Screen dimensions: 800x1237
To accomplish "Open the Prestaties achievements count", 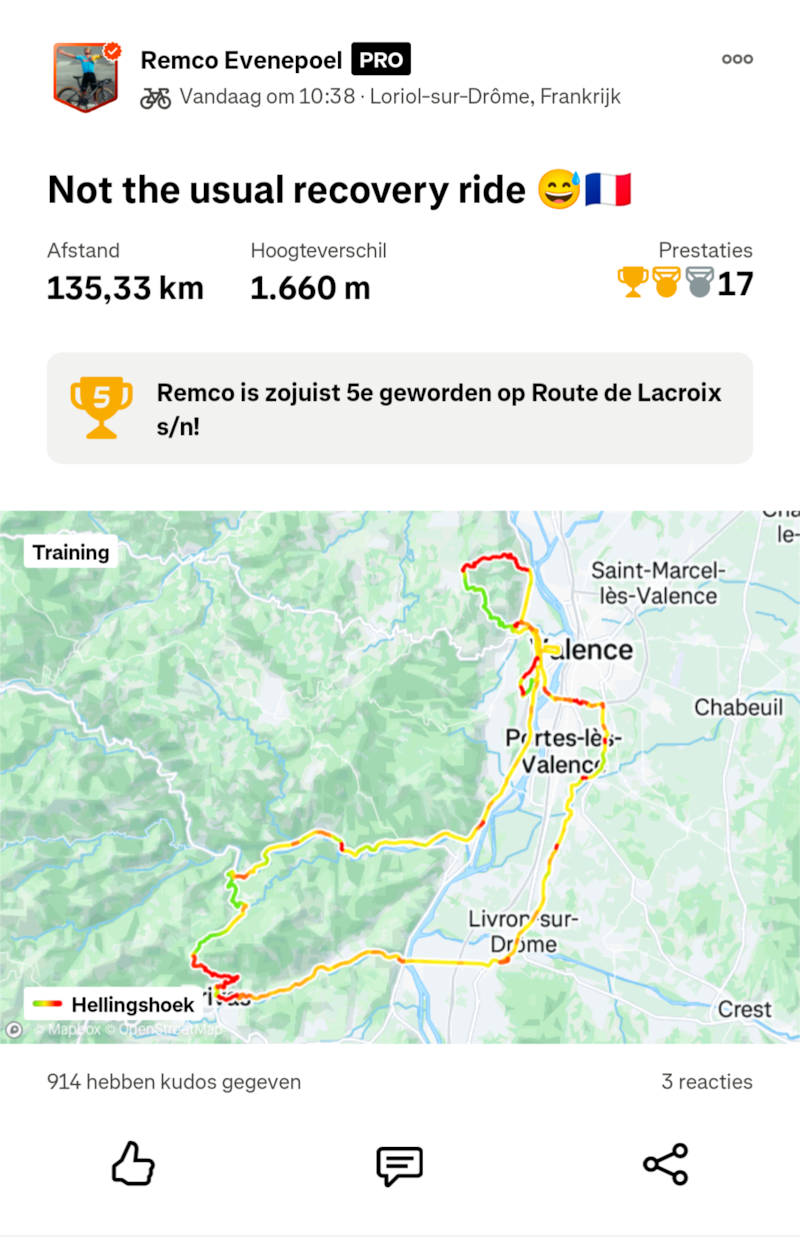I will [x=686, y=283].
